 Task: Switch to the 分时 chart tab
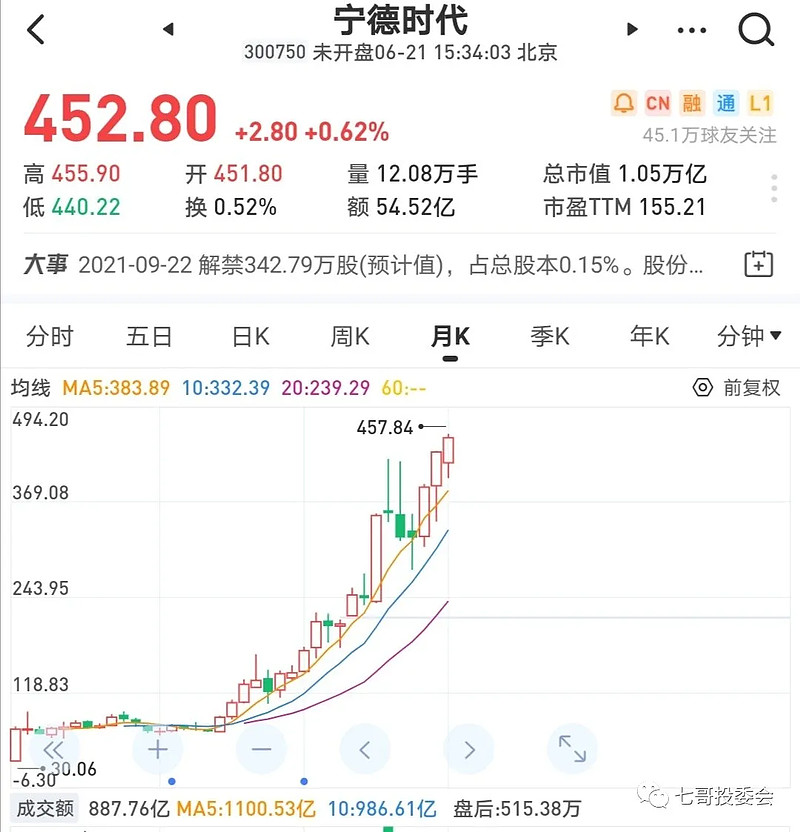(50, 337)
